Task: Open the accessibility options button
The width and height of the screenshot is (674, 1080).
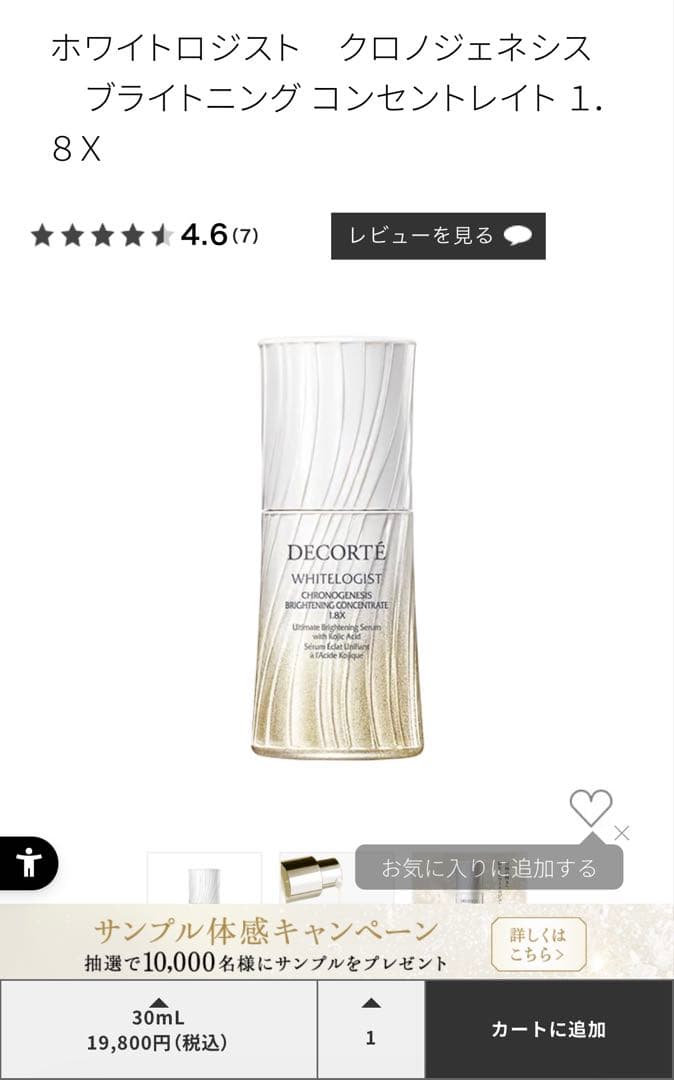Action: pyautogui.click(x=28, y=862)
